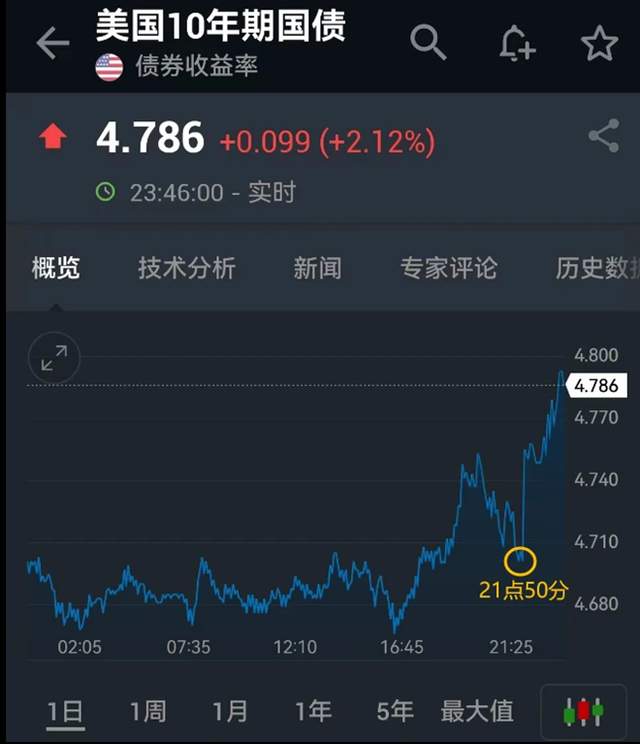Expand the chart to full screen
640x744 pixels.
[54, 357]
